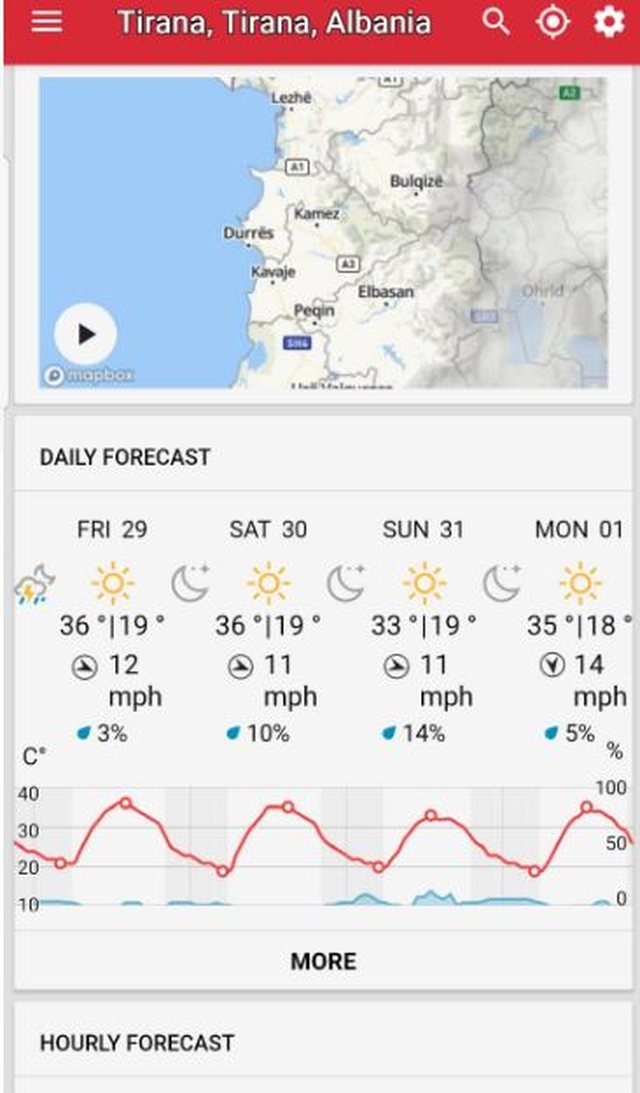Tap the MORE button under daily forecast

coord(323,961)
